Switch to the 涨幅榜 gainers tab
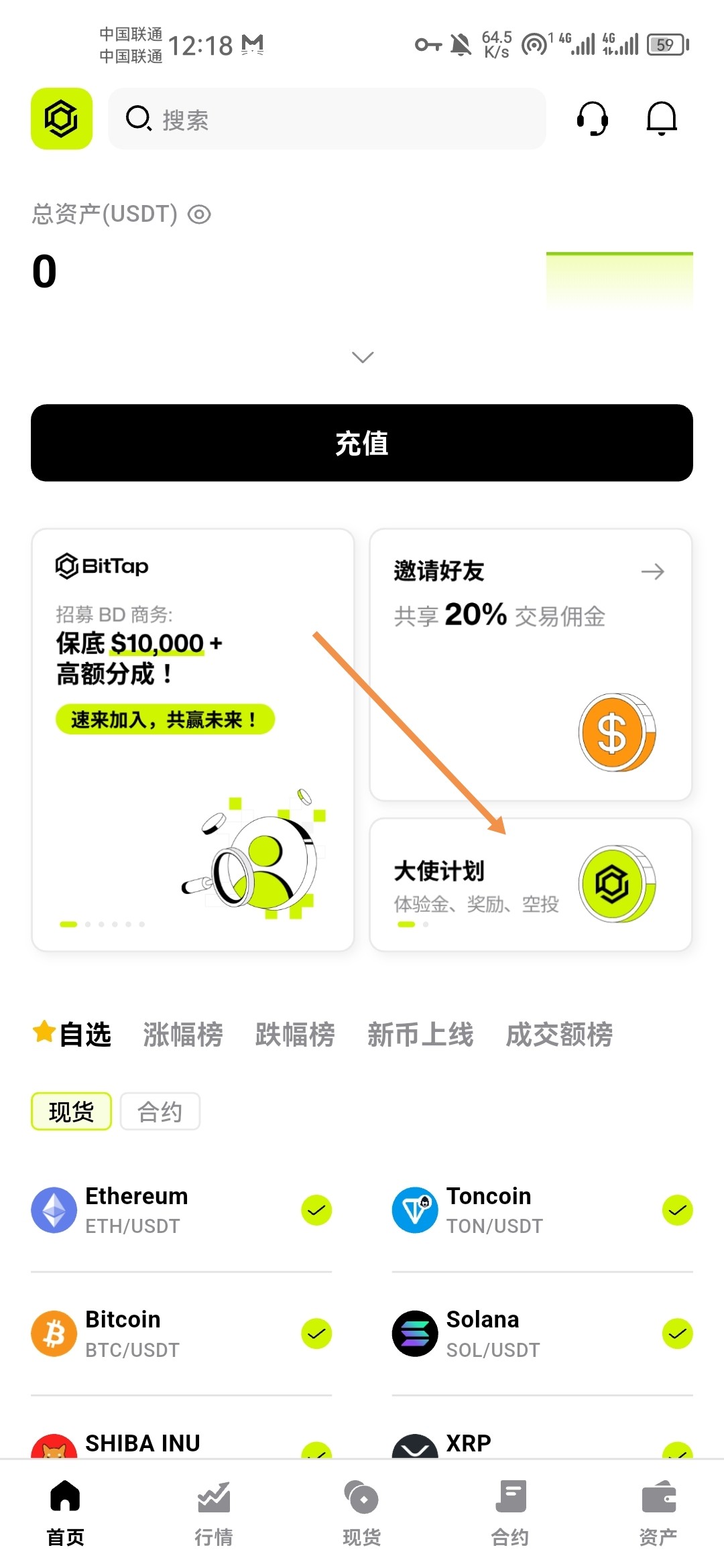This screenshot has width=724, height=1568. click(182, 1035)
